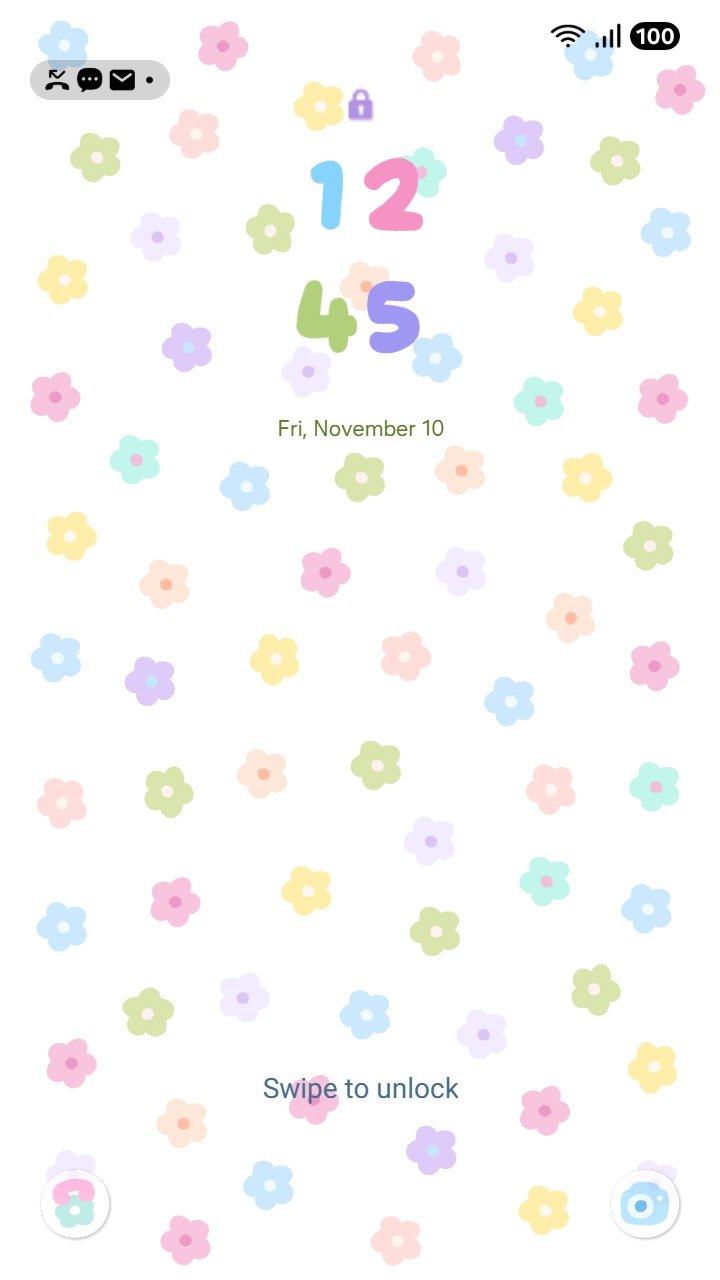Tap the notification icons pill
Image resolution: width=720 pixels, height=1280 pixels.
tap(100, 80)
